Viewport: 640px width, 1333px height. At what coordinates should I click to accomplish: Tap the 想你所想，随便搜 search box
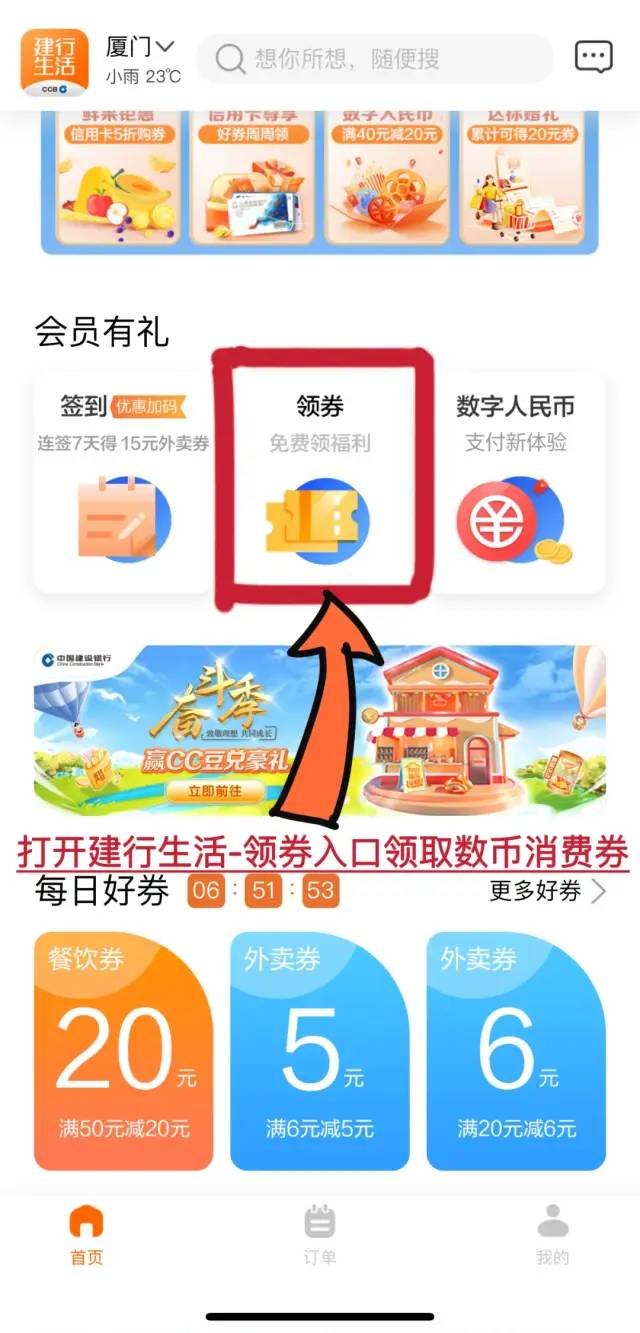click(375, 59)
